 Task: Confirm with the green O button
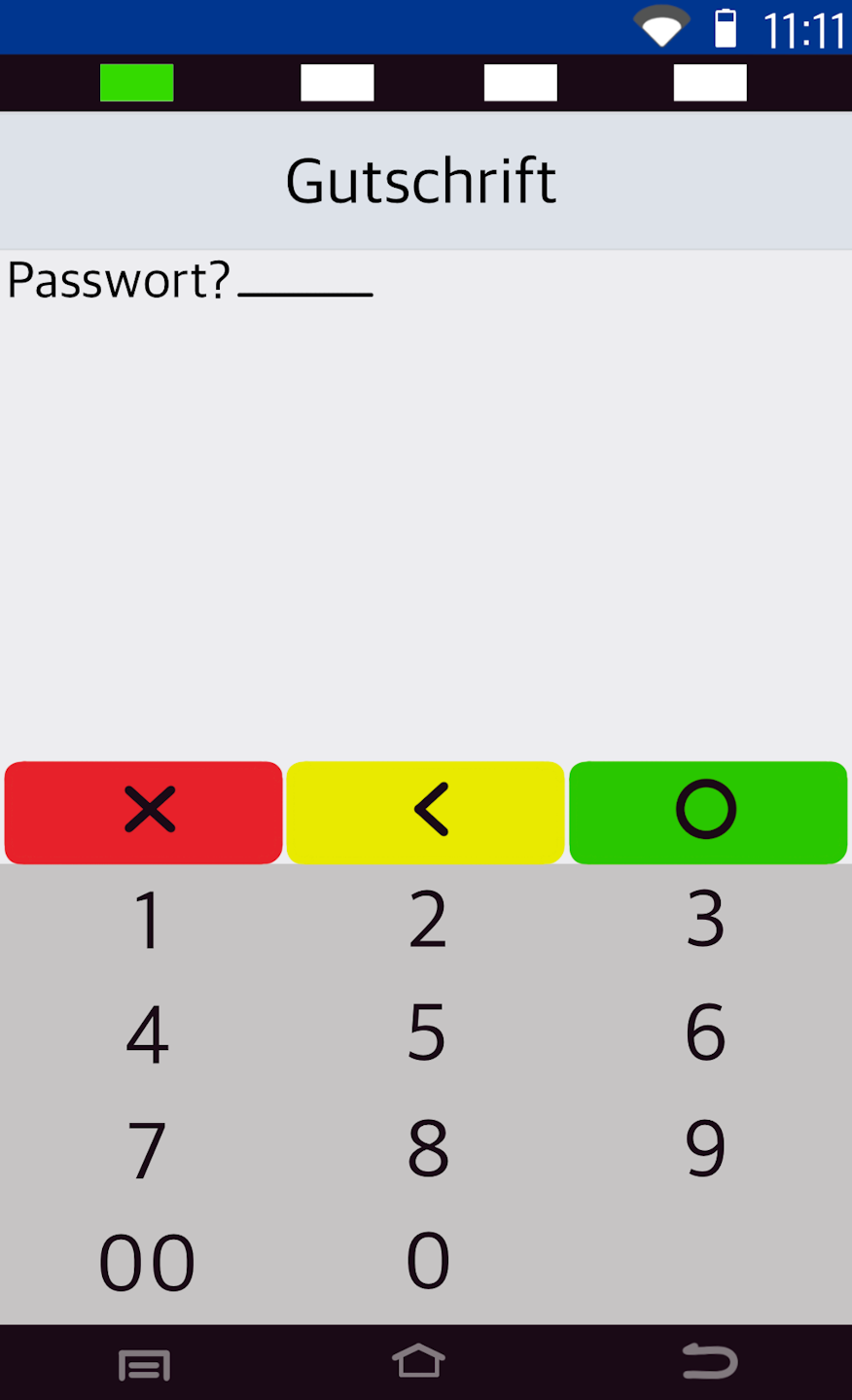(x=707, y=812)
